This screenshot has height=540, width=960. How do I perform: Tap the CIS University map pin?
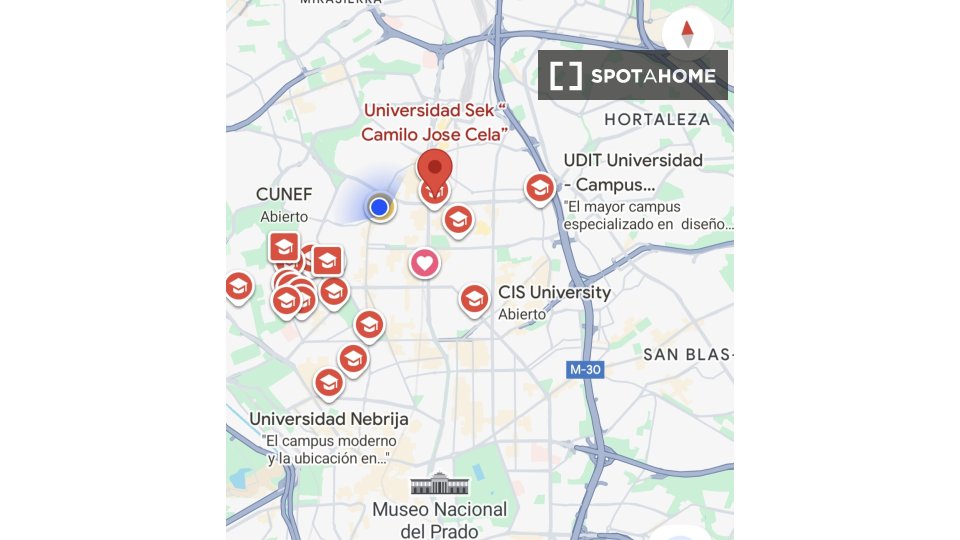point(474,298)
